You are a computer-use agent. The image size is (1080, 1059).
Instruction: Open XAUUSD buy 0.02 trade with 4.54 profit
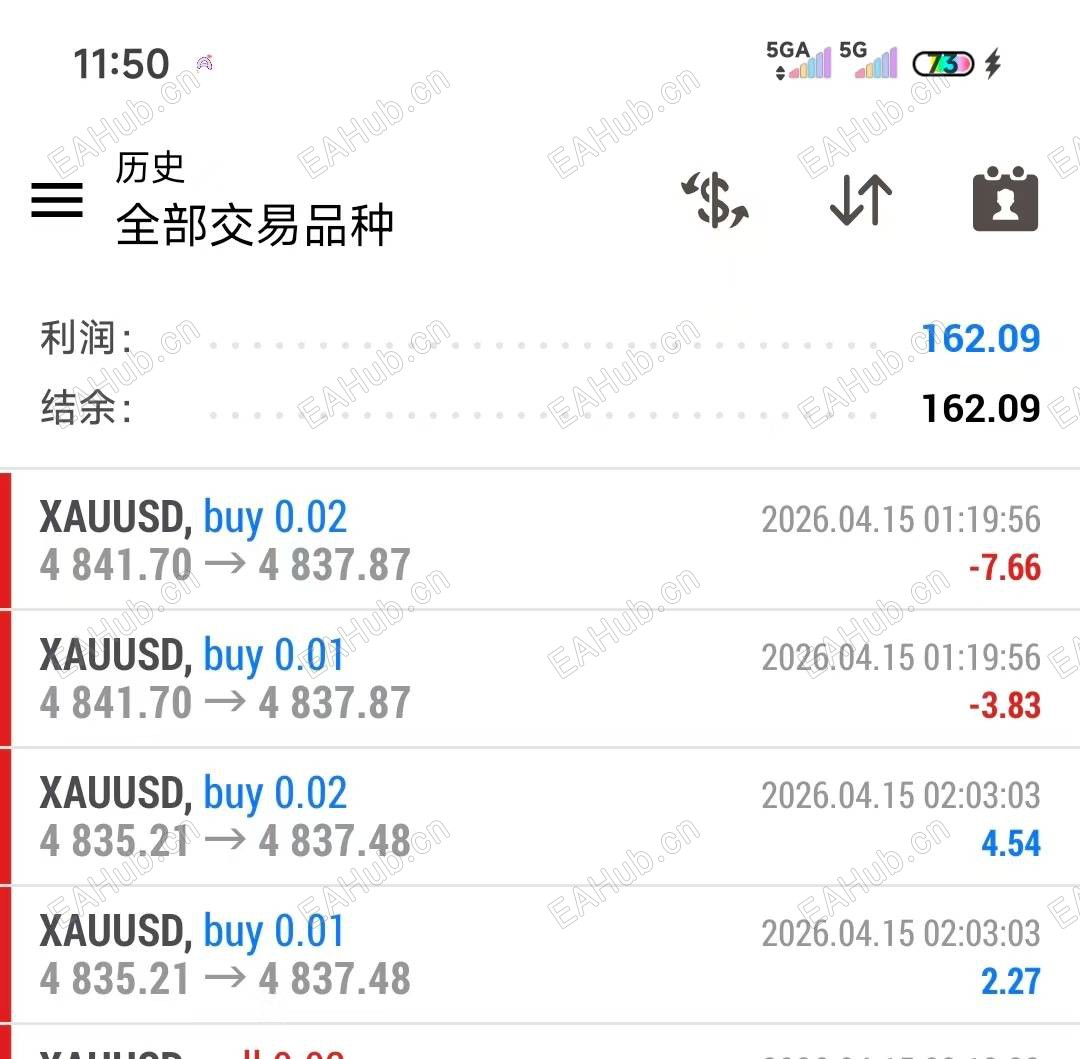540,817
